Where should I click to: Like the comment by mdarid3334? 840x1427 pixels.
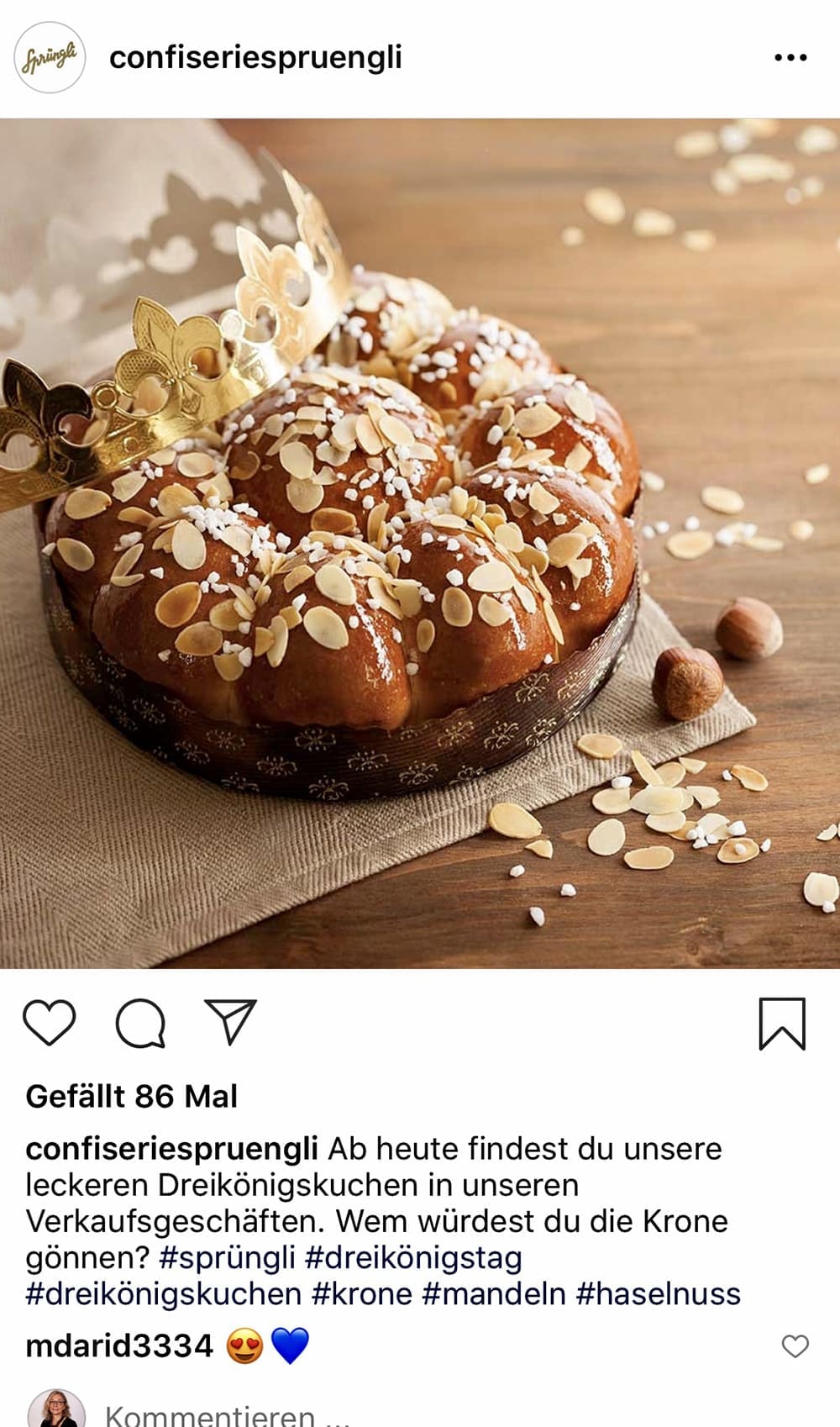(x=795, y=1346)
